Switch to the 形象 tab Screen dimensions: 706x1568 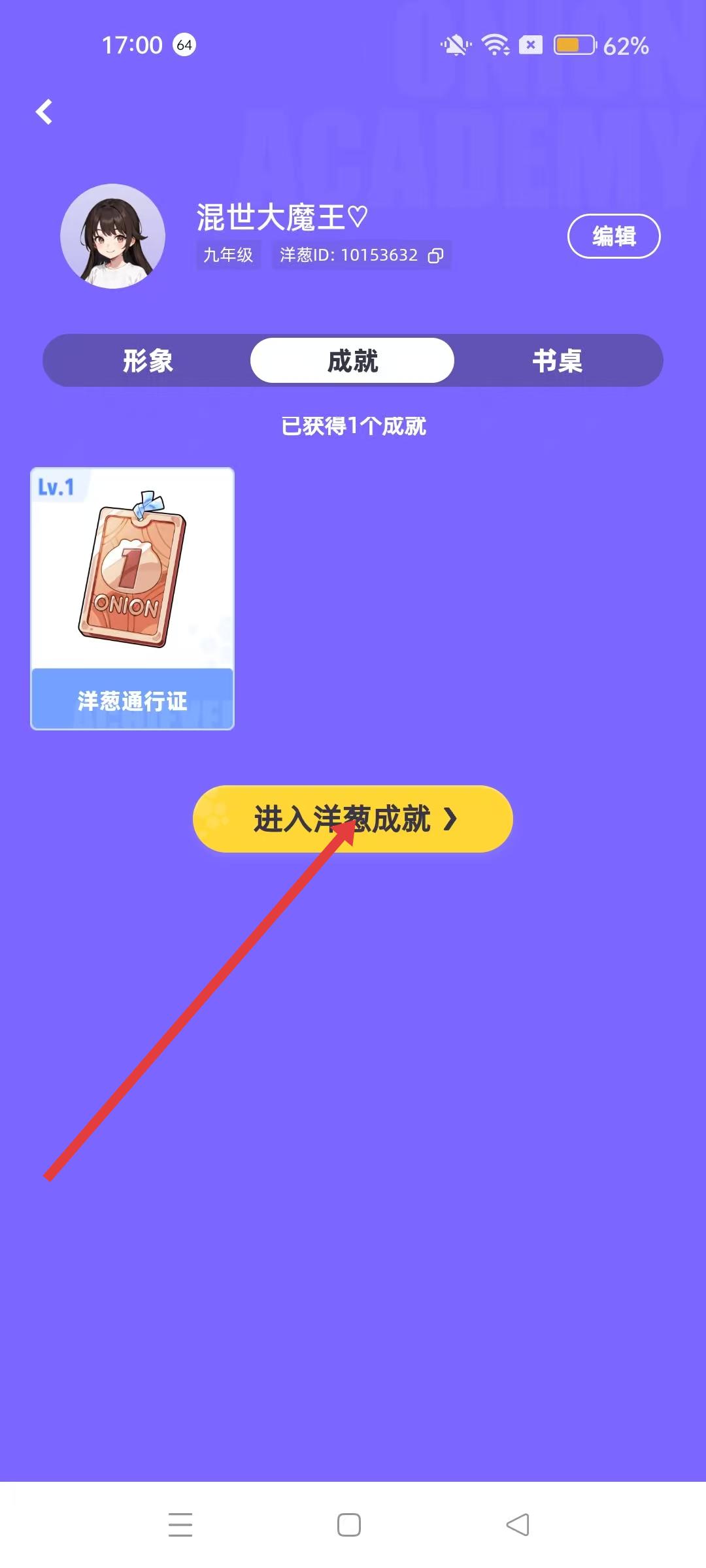[148, 361]
